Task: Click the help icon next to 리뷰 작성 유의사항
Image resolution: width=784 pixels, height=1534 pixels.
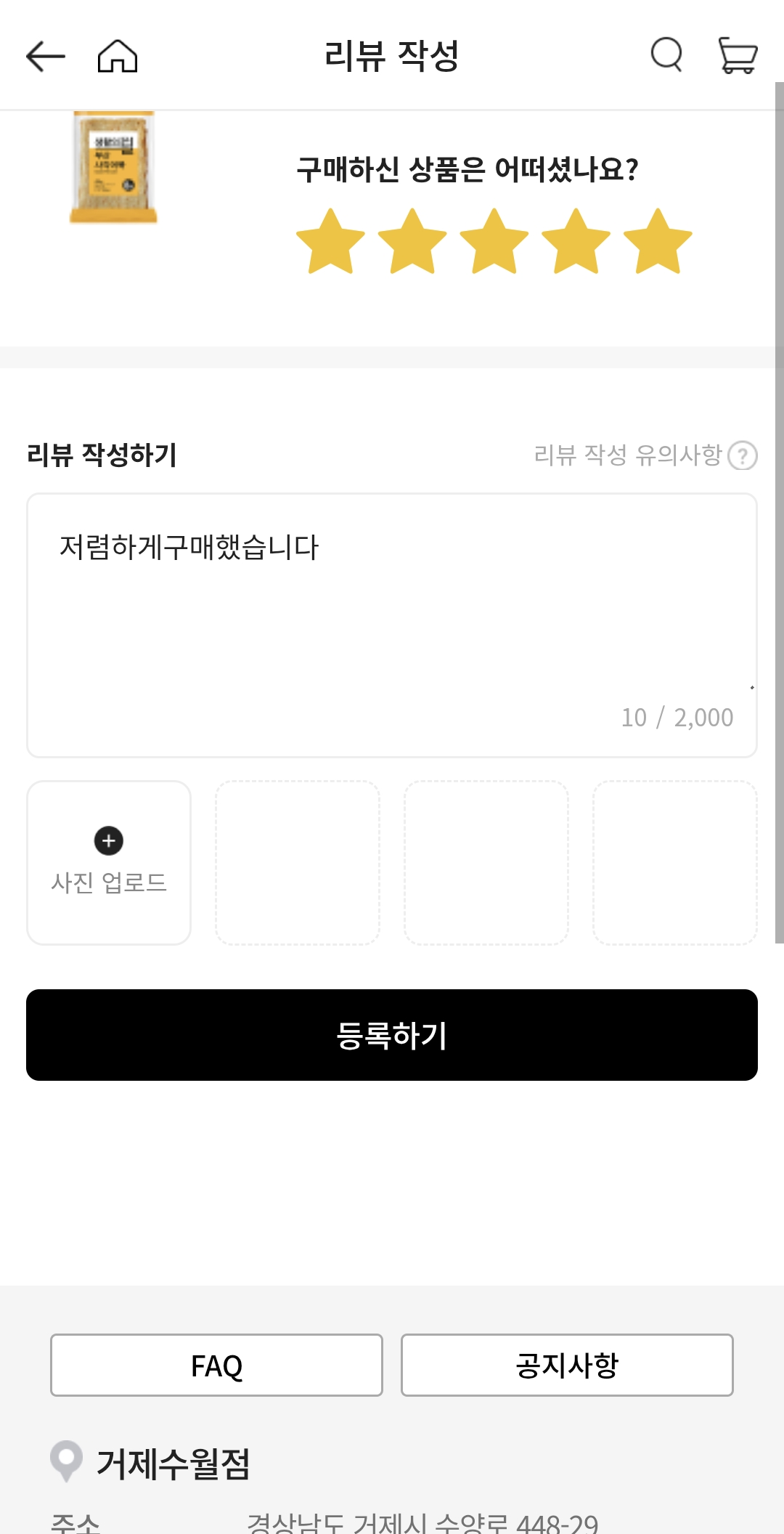Action: [x=743, y=456]
